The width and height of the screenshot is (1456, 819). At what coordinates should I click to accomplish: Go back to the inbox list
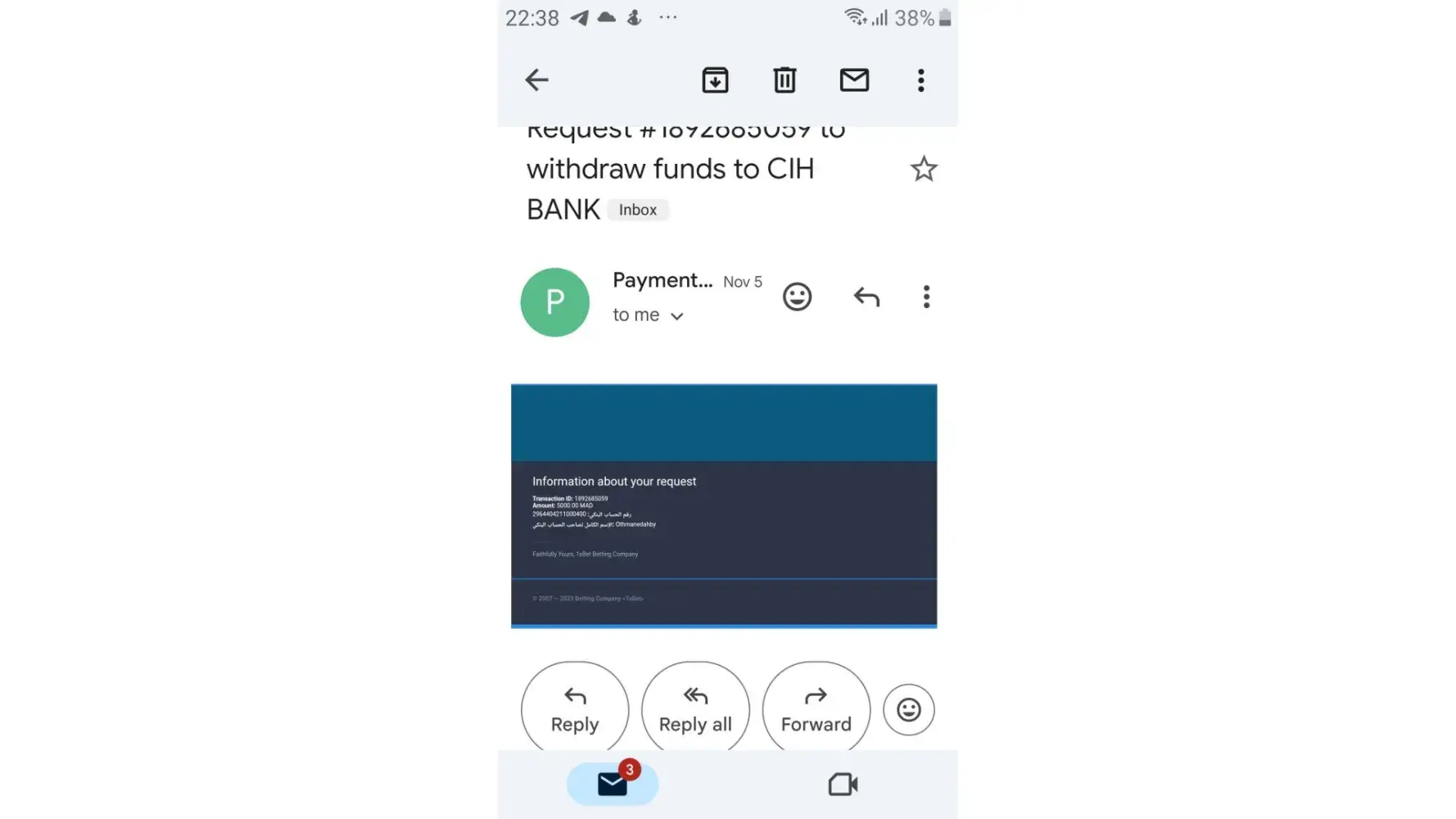pyautogui.click(x=536, y=79)
